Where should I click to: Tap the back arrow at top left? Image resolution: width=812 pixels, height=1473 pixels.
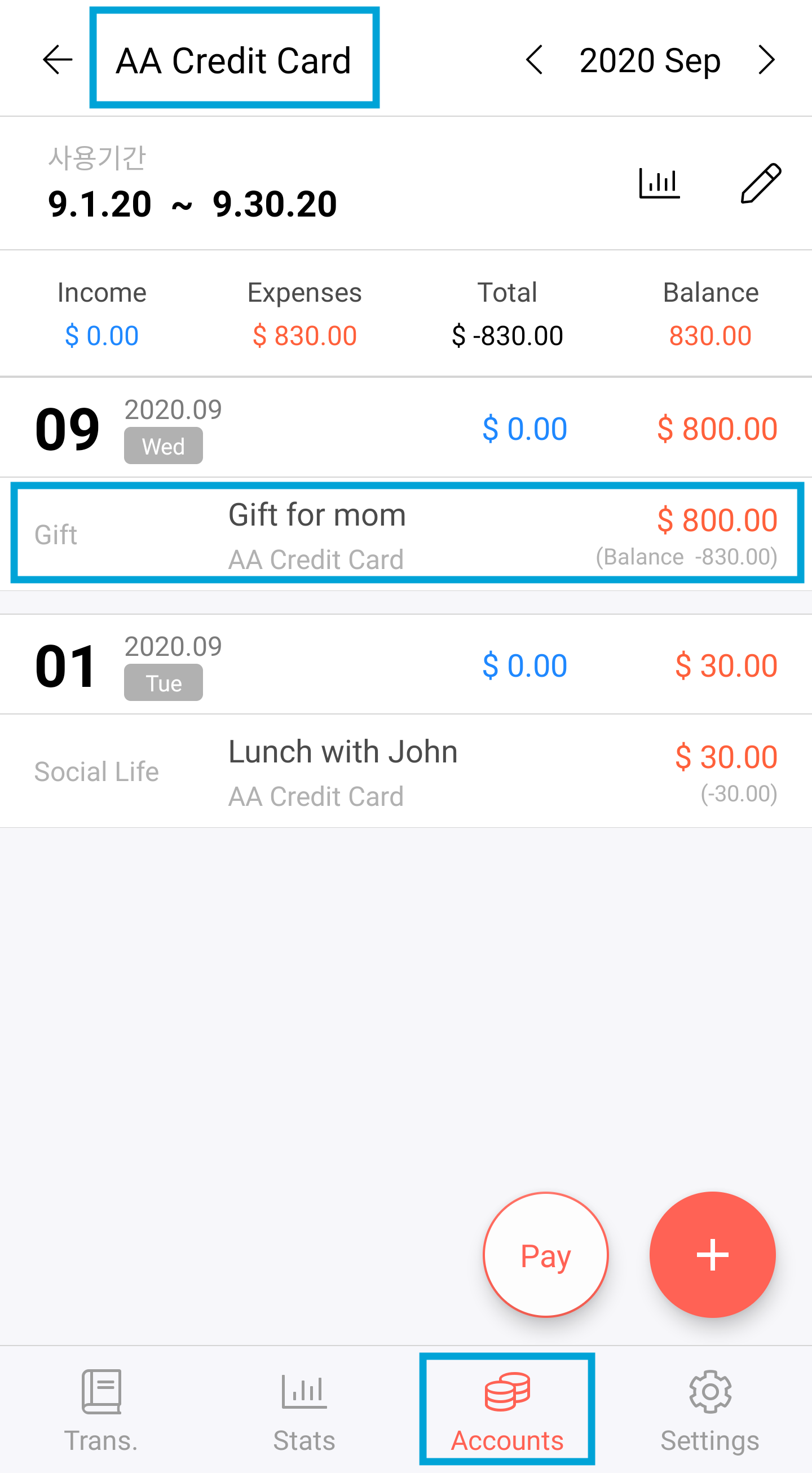point(56,59)
